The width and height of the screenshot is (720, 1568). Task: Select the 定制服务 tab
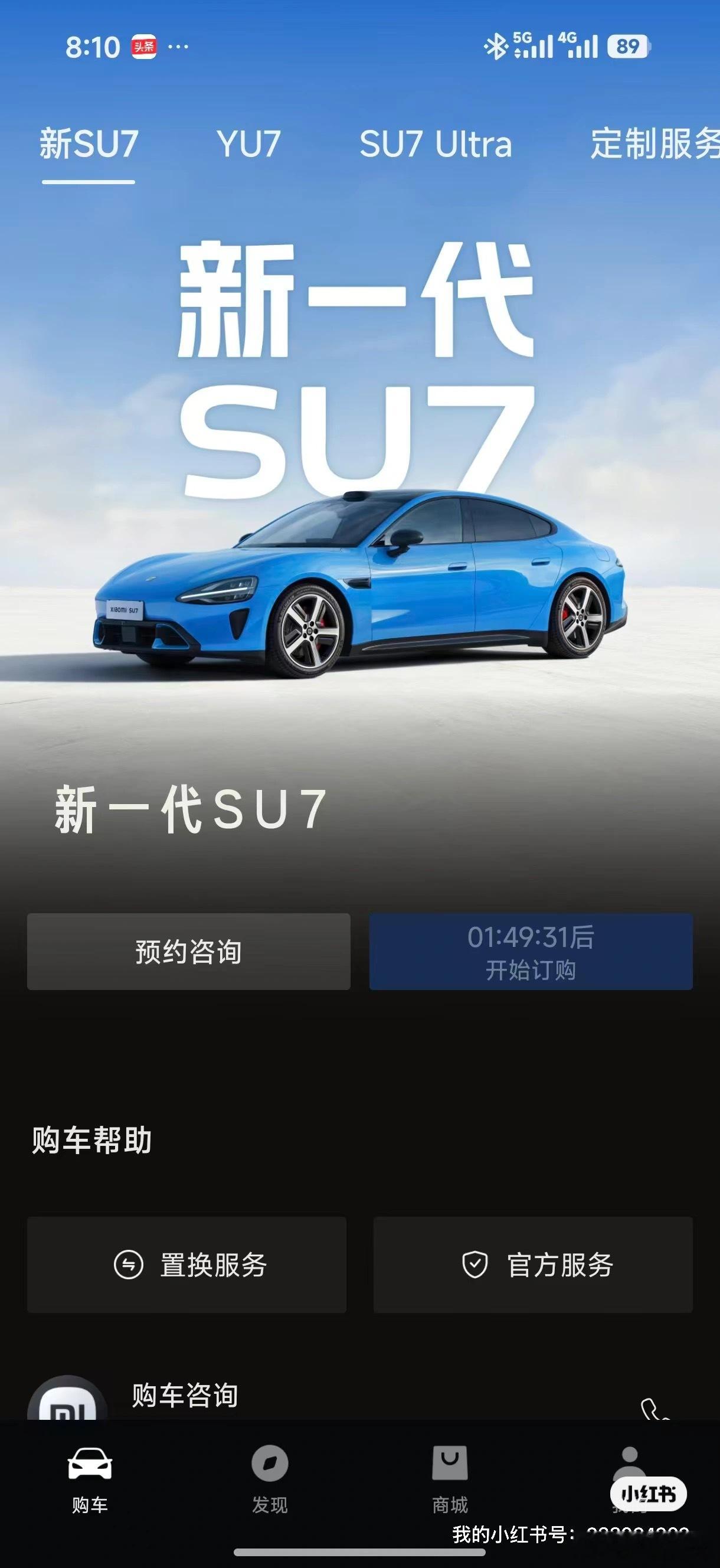point(653,145)
